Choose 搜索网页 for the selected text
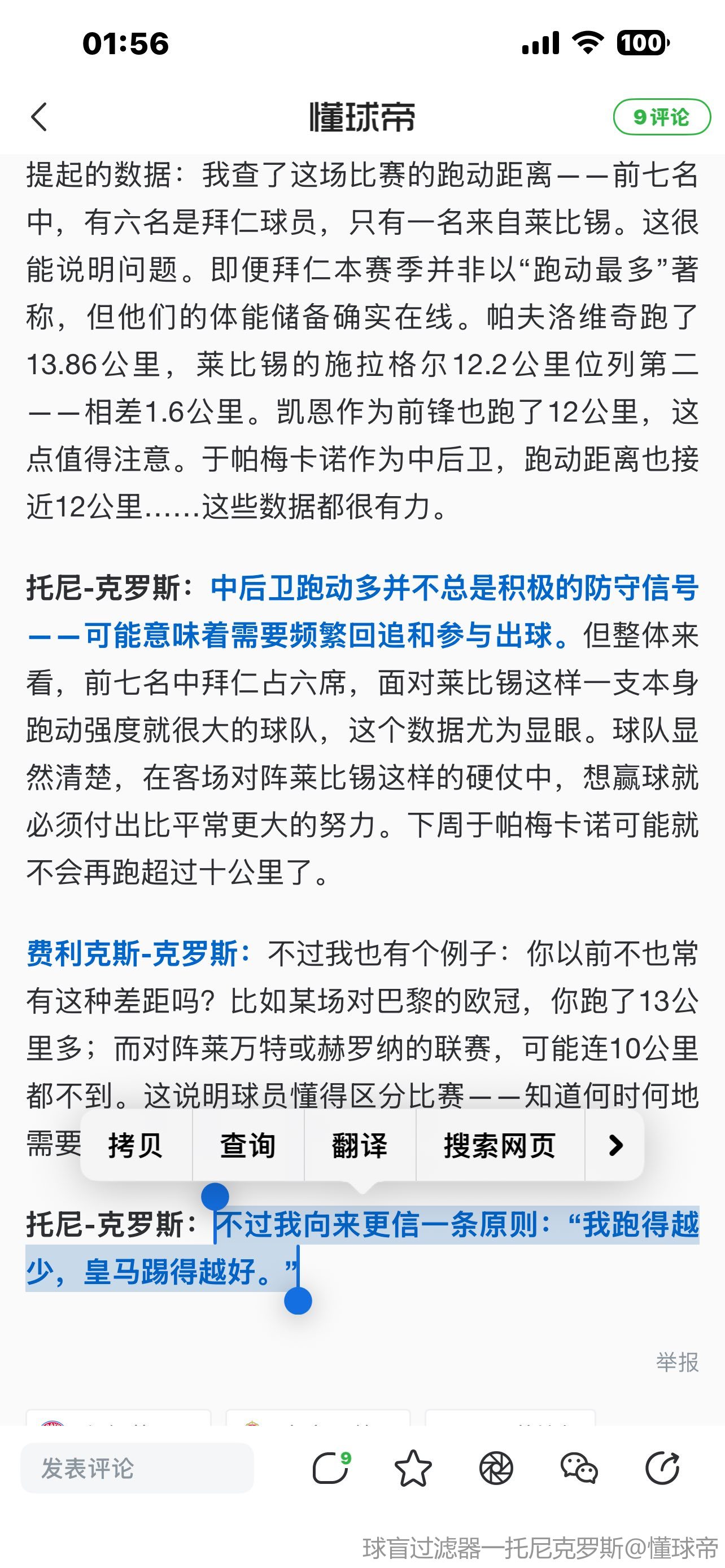725x1568 pixels. [x=500, y=1146]
